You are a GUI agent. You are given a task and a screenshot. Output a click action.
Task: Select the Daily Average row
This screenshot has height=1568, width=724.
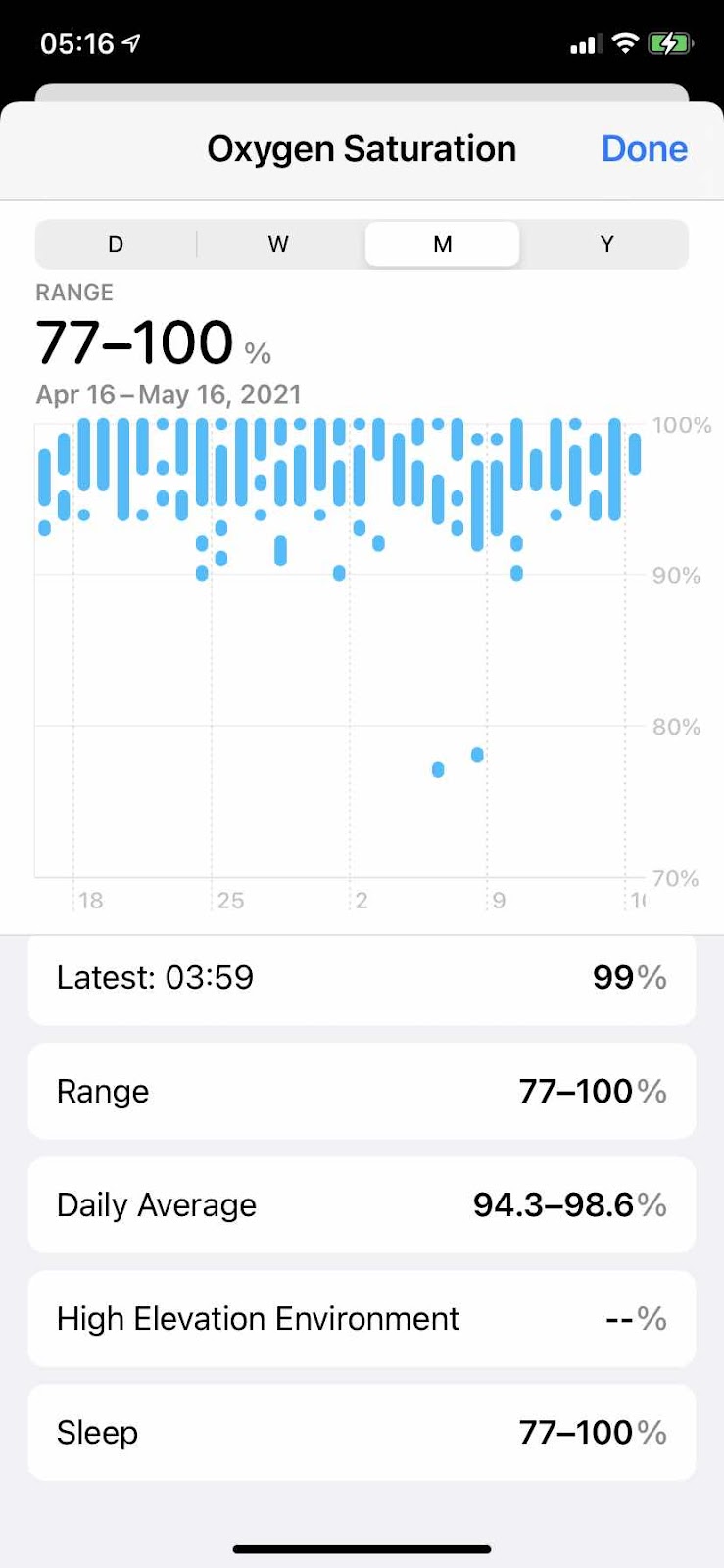[x=362, y=1205]
